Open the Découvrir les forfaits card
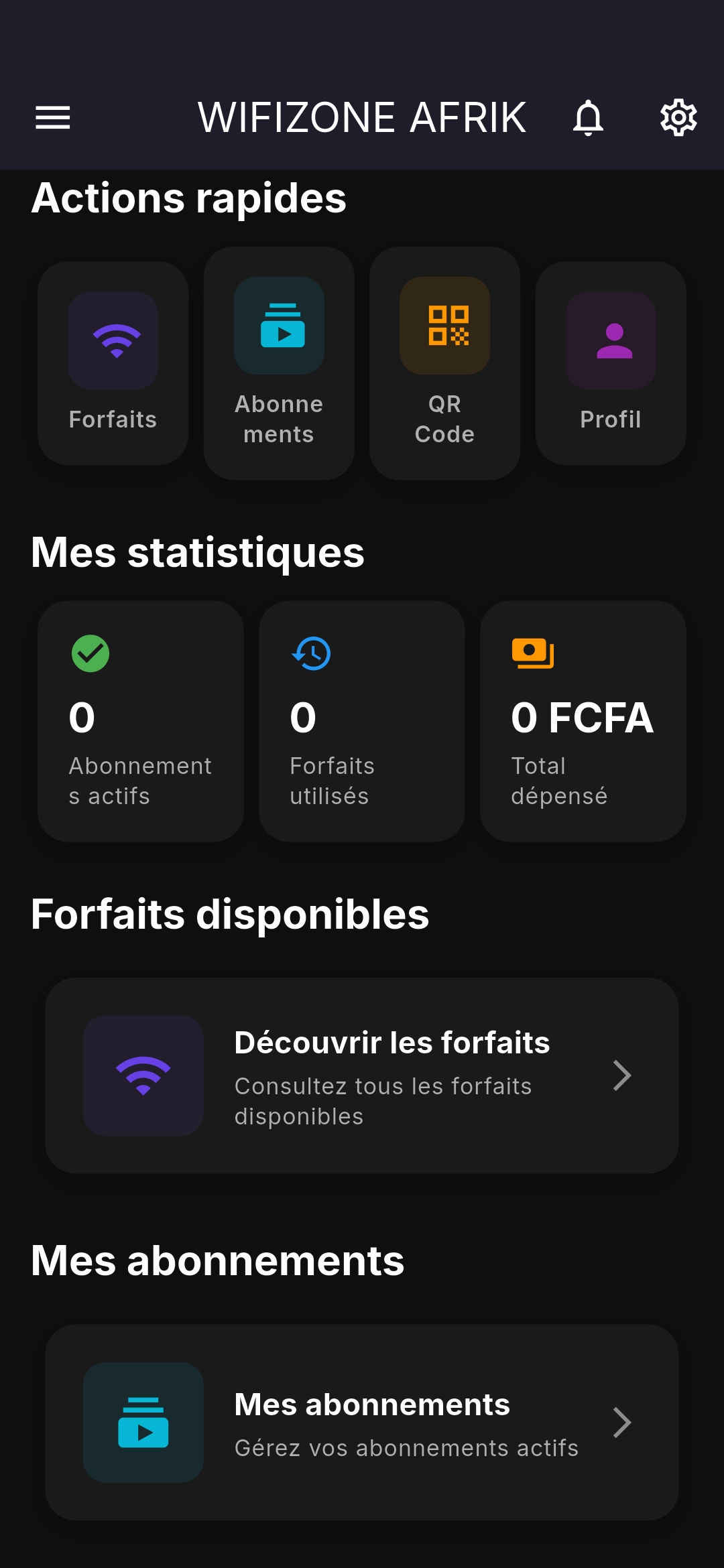Viewport: 724px width, 1568px height. tap(362, 1075)
